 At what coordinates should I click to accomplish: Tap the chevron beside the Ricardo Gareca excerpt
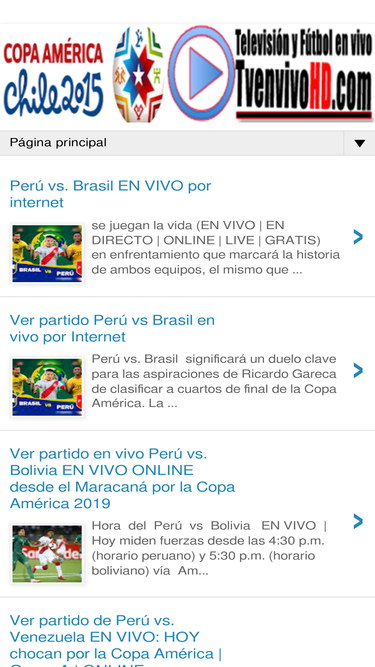point(358,371)
